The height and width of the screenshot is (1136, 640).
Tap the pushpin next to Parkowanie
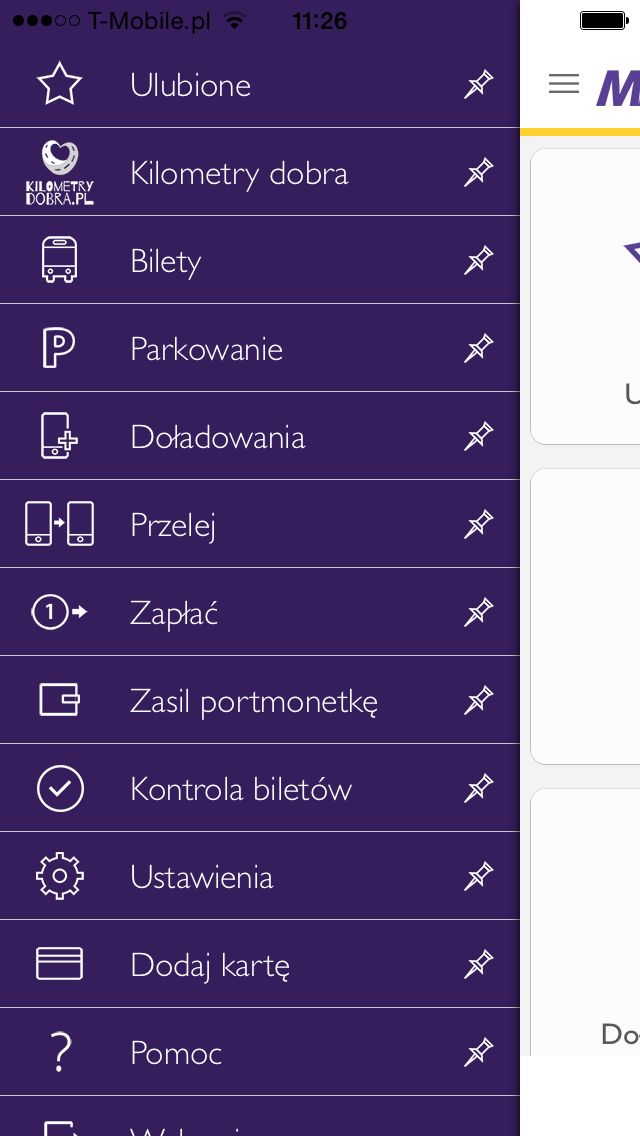pos(478,348)
